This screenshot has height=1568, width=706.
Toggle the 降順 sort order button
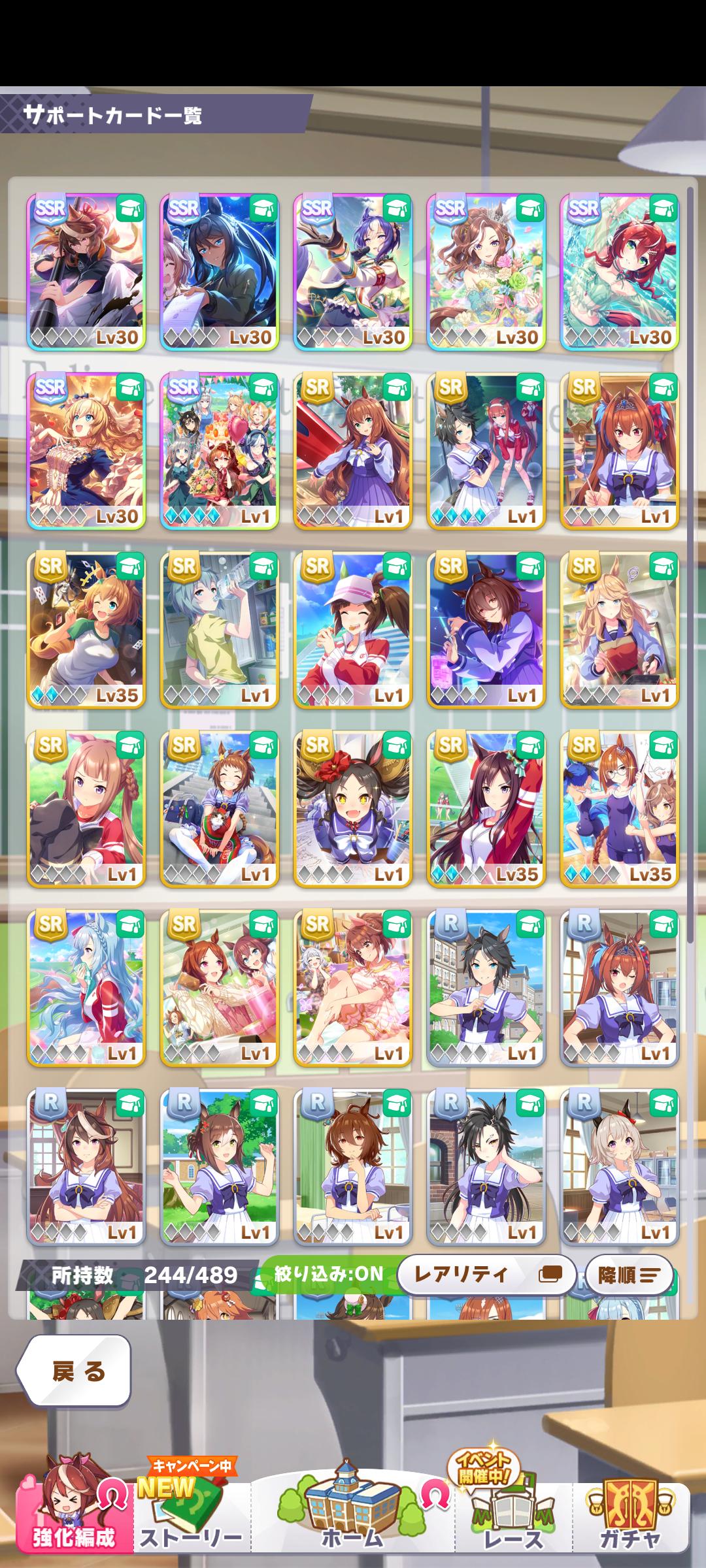(628, 1275)
